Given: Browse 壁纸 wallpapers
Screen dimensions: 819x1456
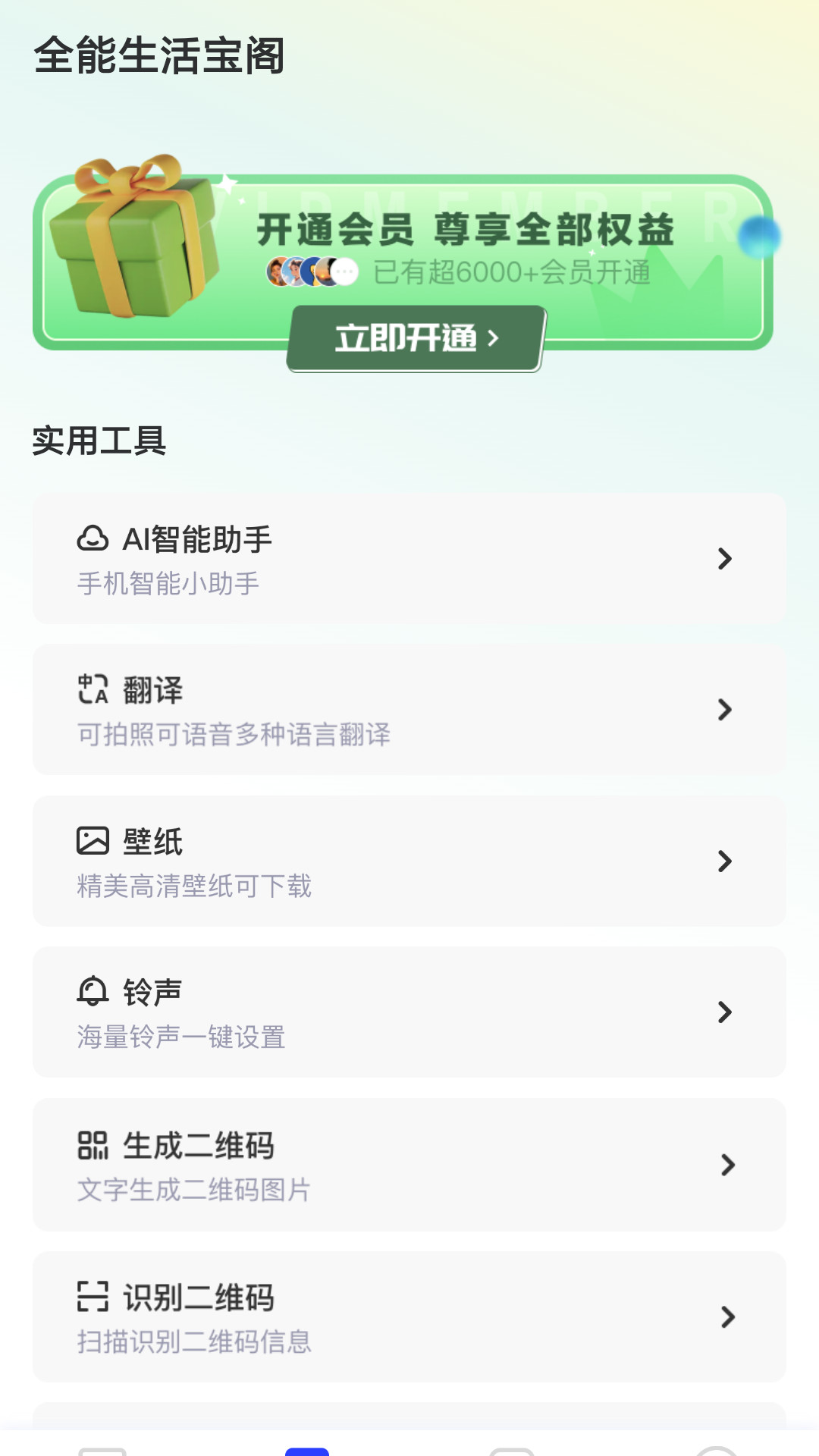Looking at the screenshot, I should pyautogui.click(x=409, y=861).
